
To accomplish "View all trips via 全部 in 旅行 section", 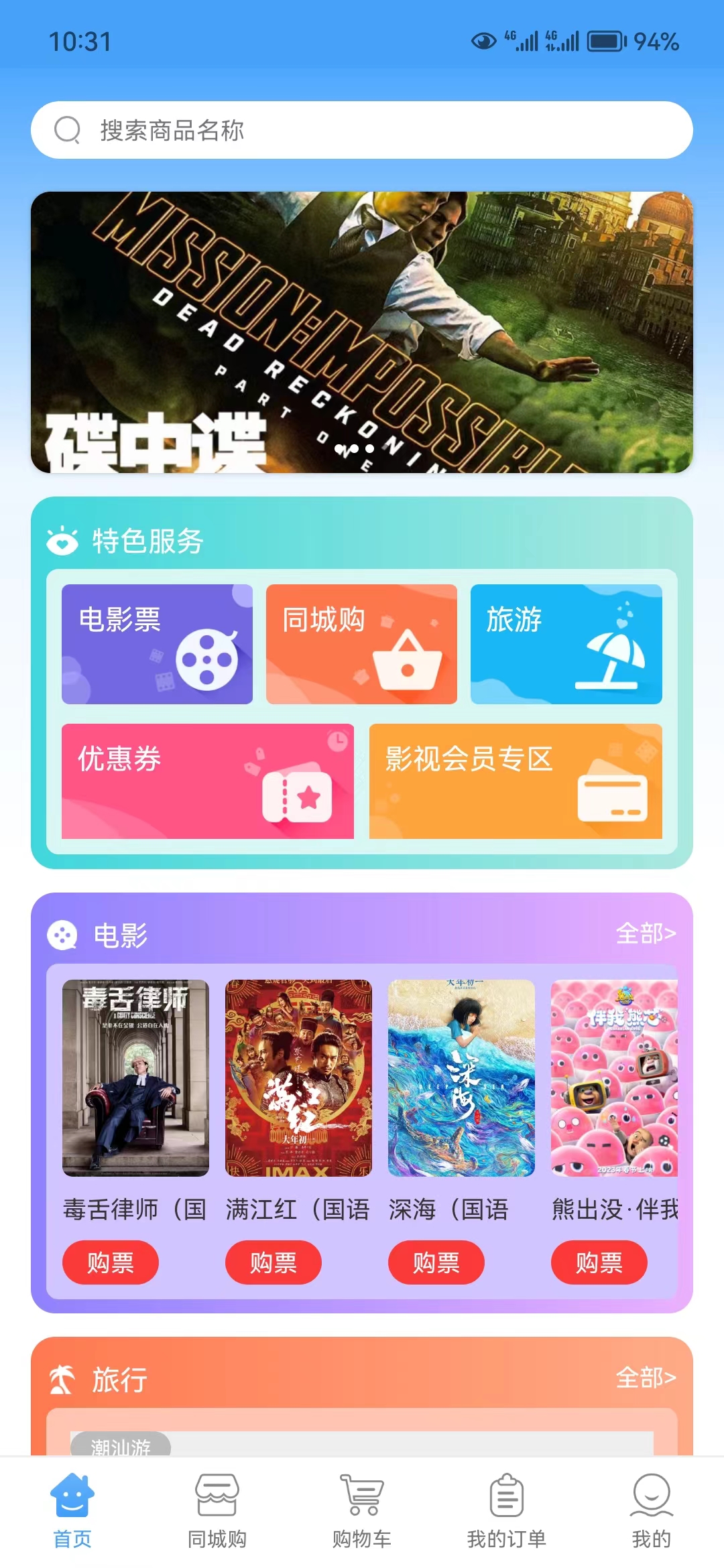I will point(646,1378).
